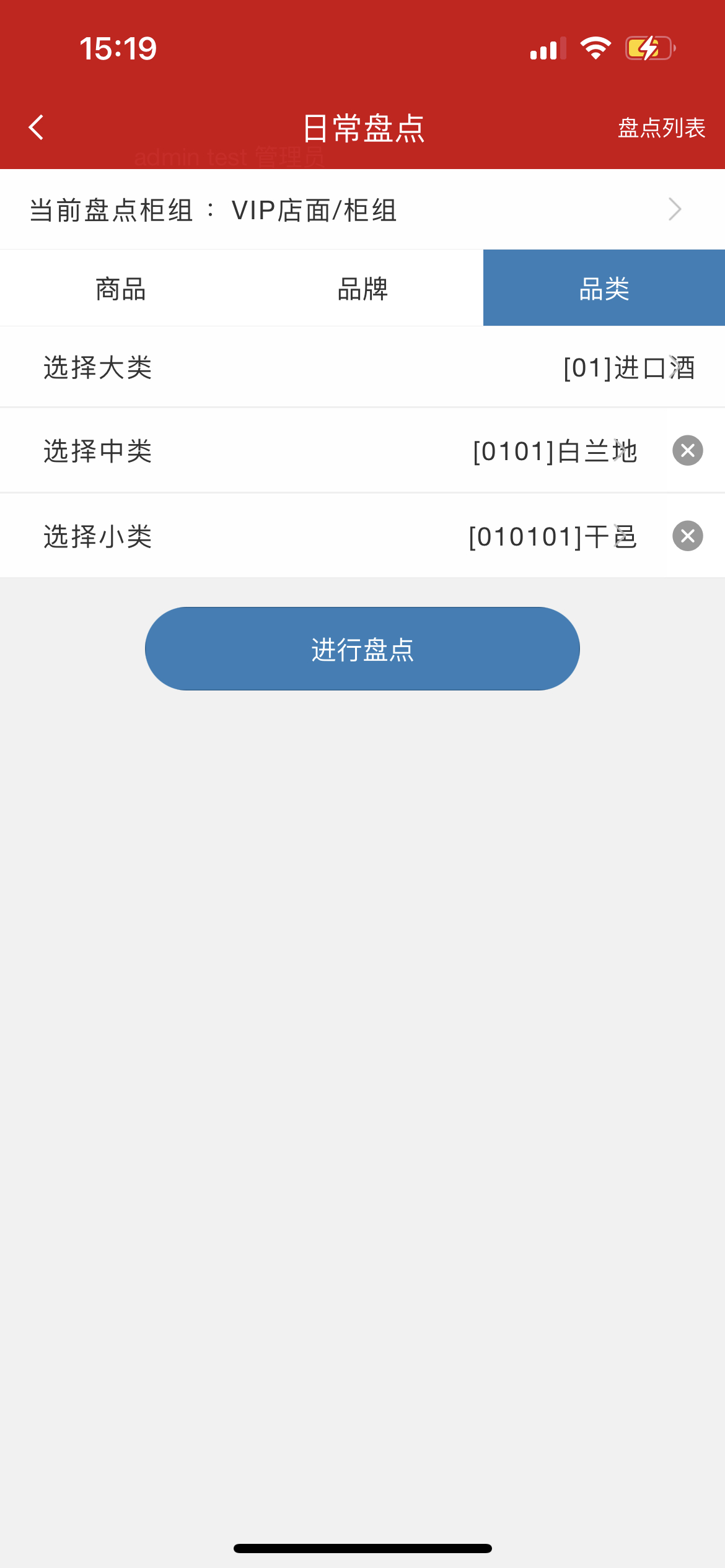Screen dimensions: 725x1568
Task: Start counting with 进行盘点
Action: tap(362, 649)
